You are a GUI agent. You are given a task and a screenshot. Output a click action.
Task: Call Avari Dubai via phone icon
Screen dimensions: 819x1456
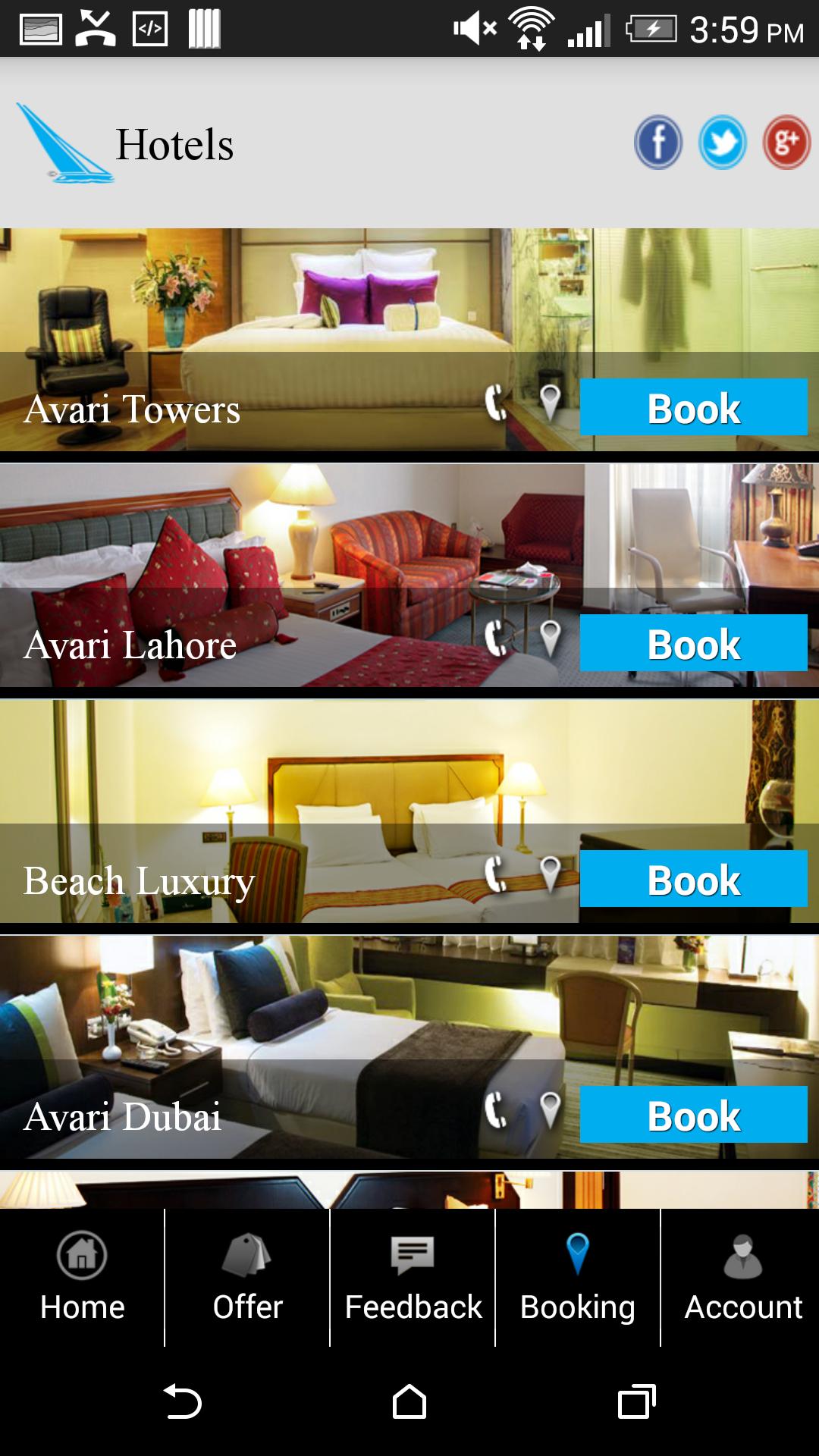[x=496, y=1110]
